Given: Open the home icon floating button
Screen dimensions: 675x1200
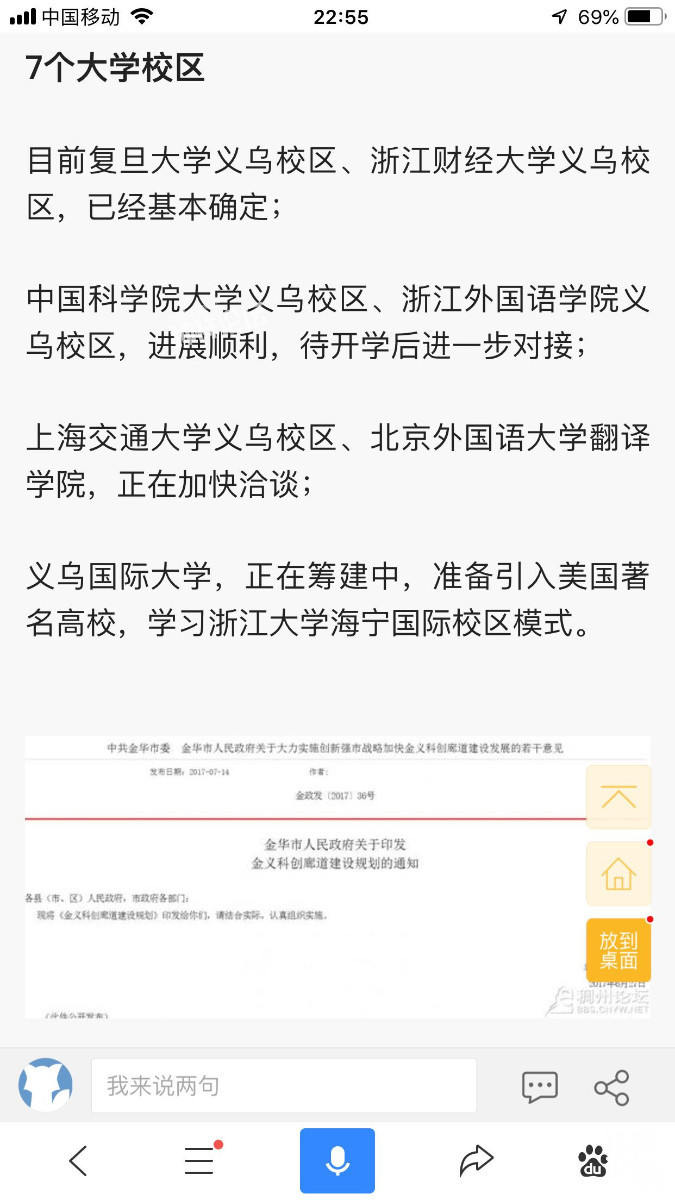Looking at the screenshot, I should 618,874.
